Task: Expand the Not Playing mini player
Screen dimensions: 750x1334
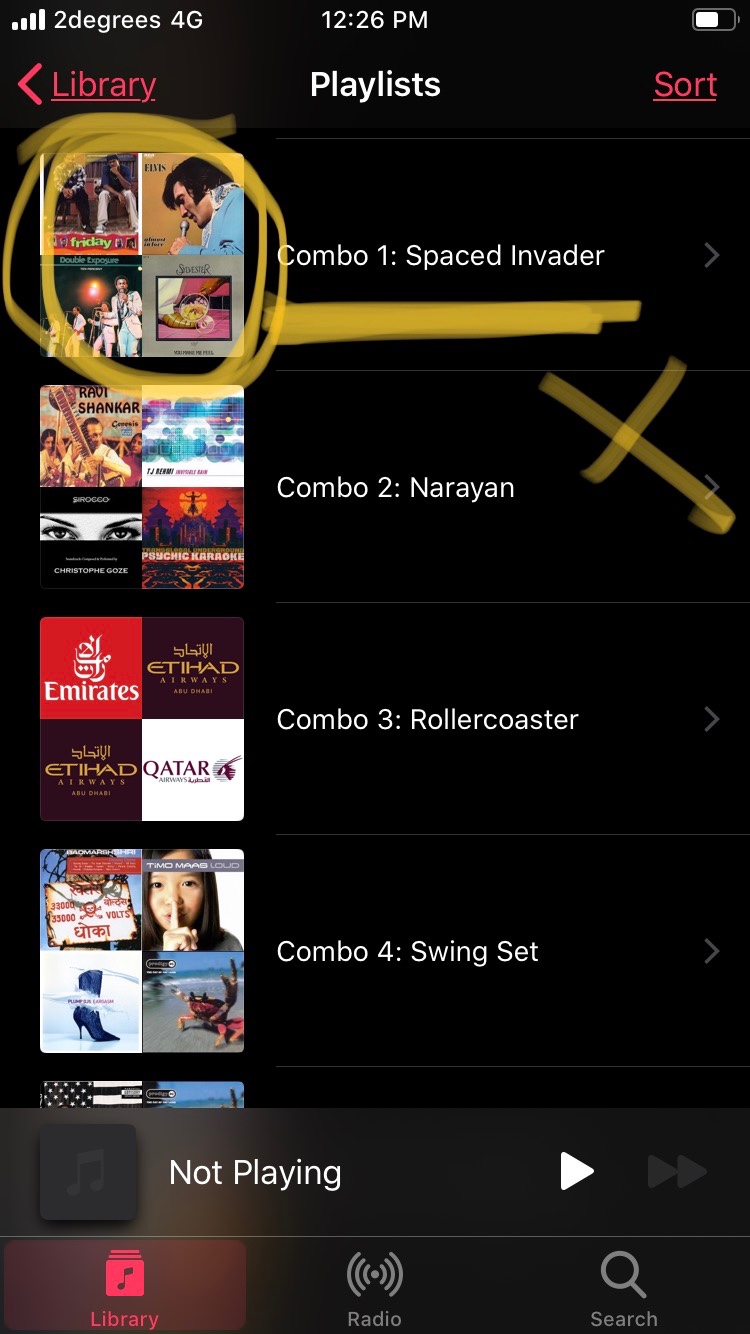Action: 255,1172
